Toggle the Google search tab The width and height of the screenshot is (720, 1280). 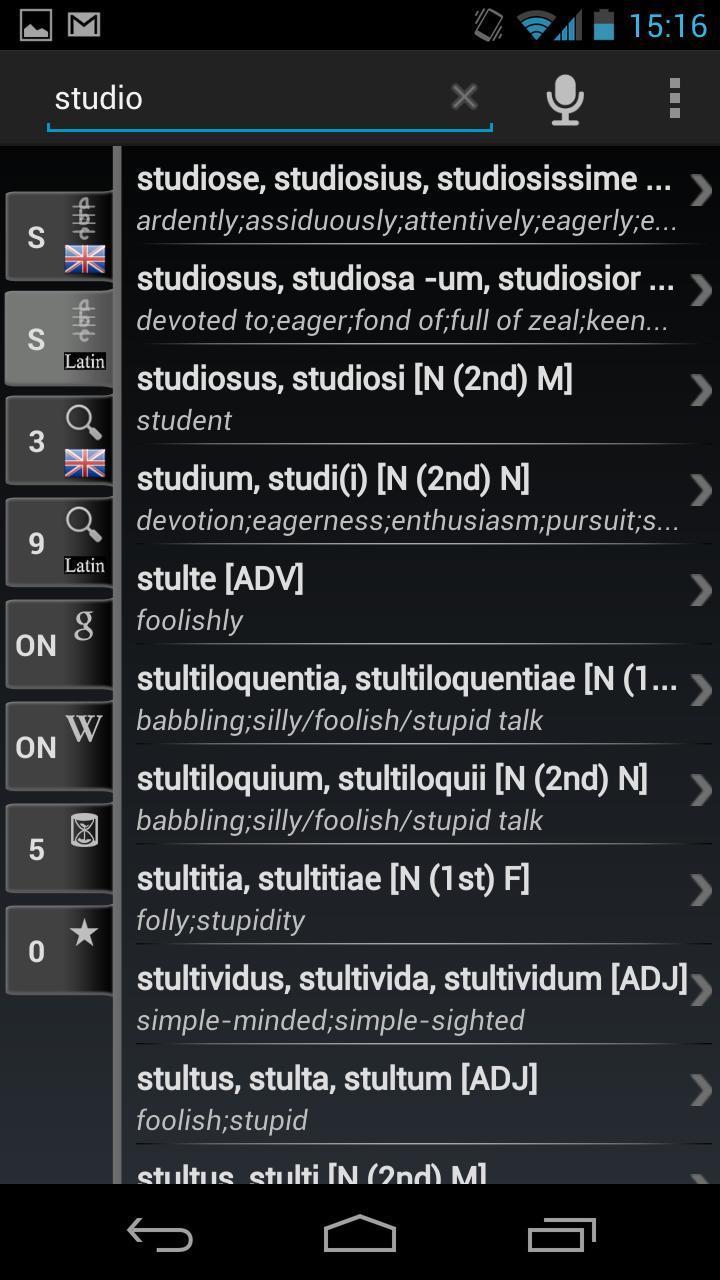pos(58,645)
